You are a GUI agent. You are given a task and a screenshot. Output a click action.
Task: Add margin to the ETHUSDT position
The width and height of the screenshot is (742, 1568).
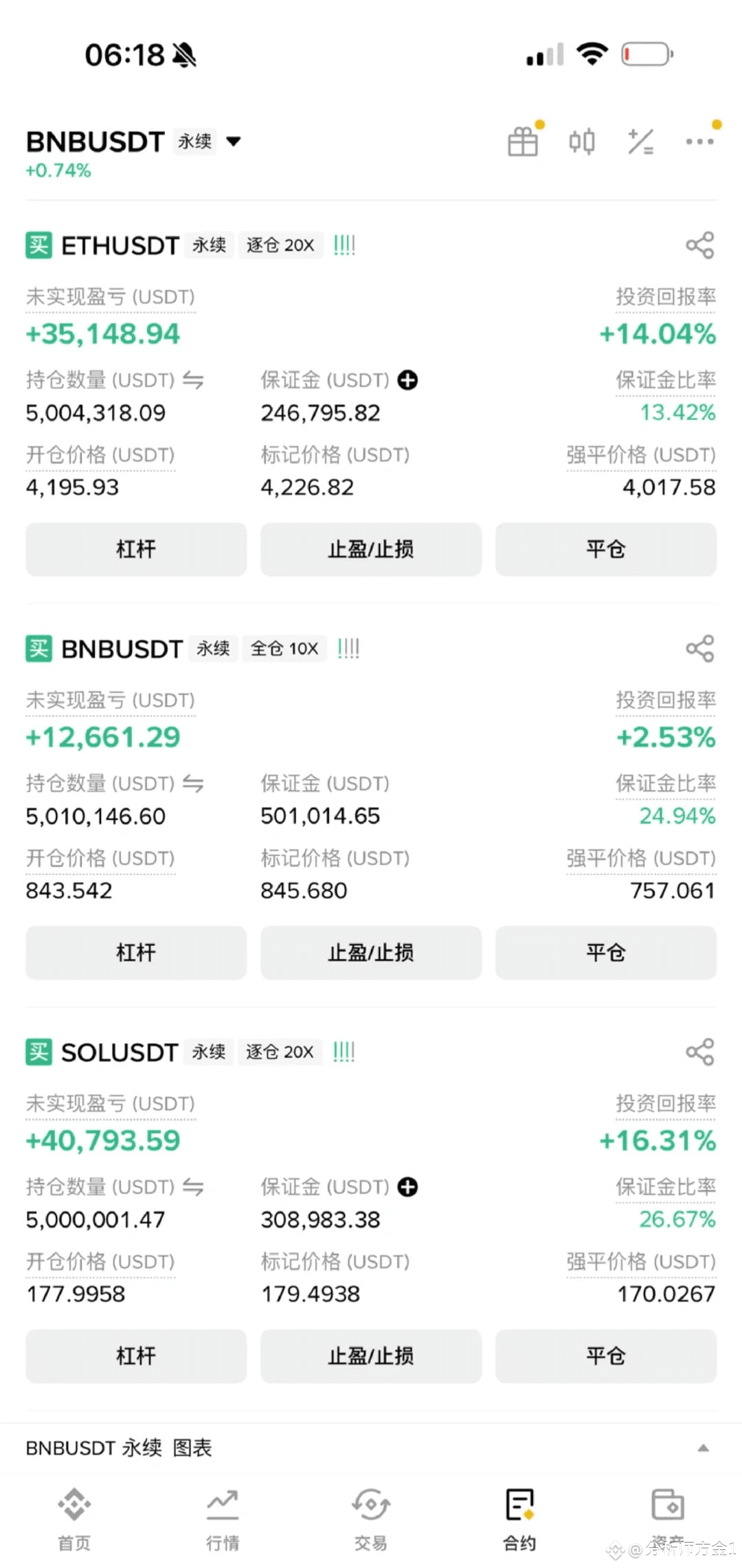pos(408,380)
